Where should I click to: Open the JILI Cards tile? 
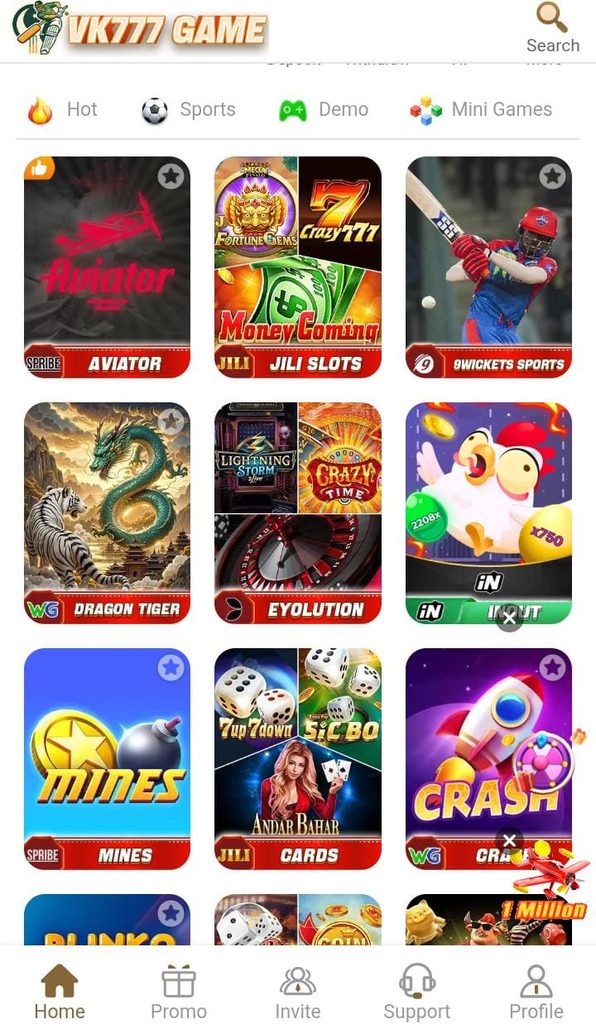click(x=298, y=759)
